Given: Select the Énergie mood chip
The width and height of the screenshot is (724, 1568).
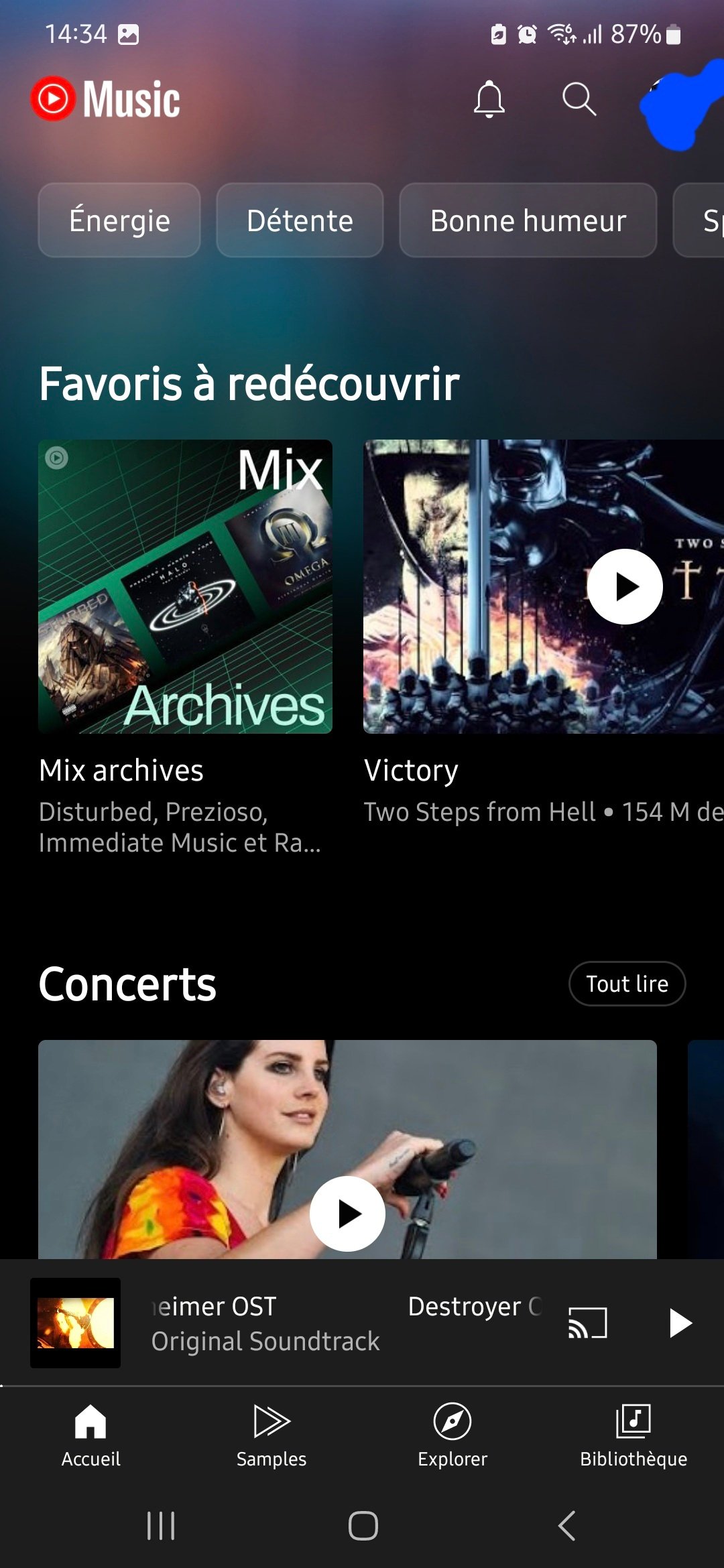Looking at the screenshot, I should click(119, 220).
